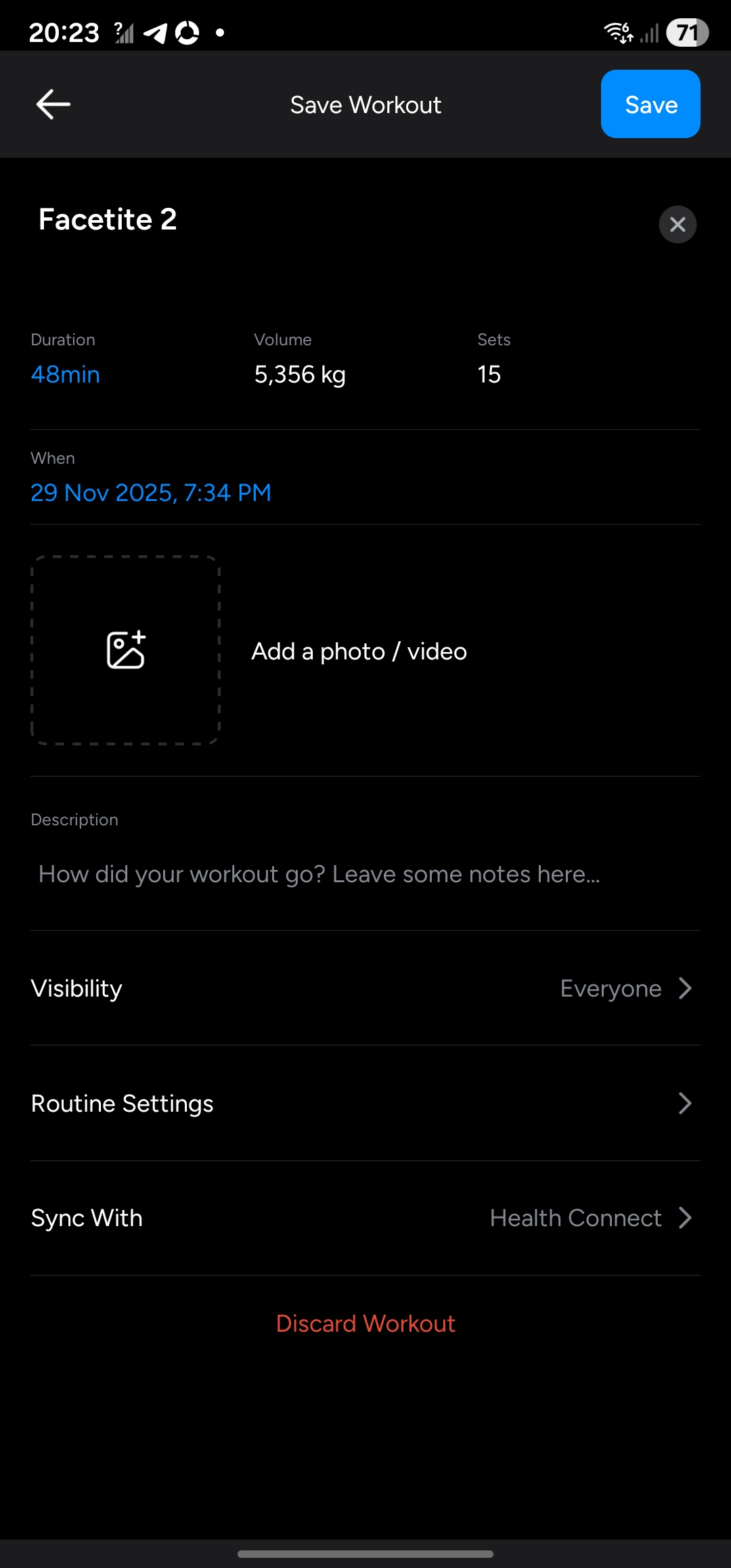This screenshot has height=1568, width=731.
Task: Change the workout date 29 Nov 2025
Action: 150,493
